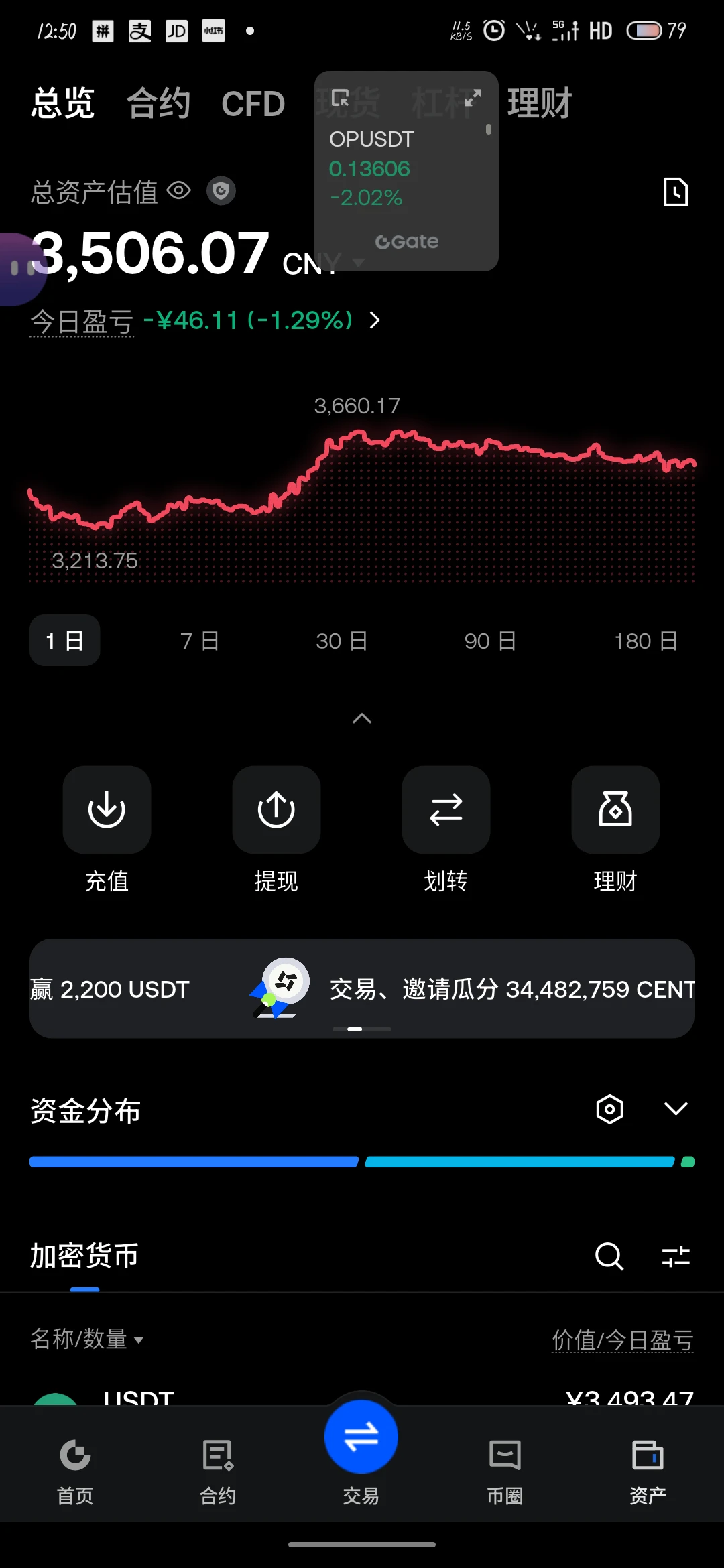This screenshot has width=724, height=1568.
Task: Expand the 资金分布 section chevron
Action: point(676,1108)
